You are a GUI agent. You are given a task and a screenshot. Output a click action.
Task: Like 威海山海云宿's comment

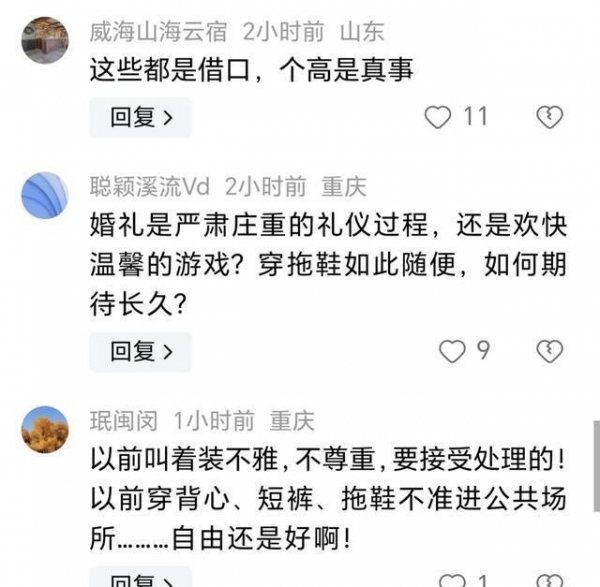pyautogui.click(x=438, y=118)
